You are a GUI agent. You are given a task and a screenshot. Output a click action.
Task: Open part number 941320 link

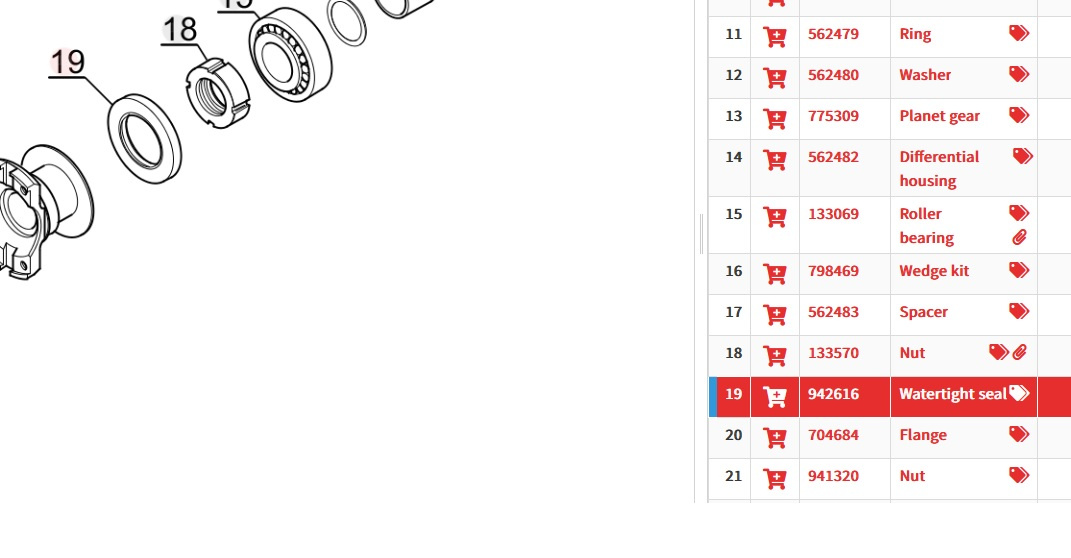(833, 476)
